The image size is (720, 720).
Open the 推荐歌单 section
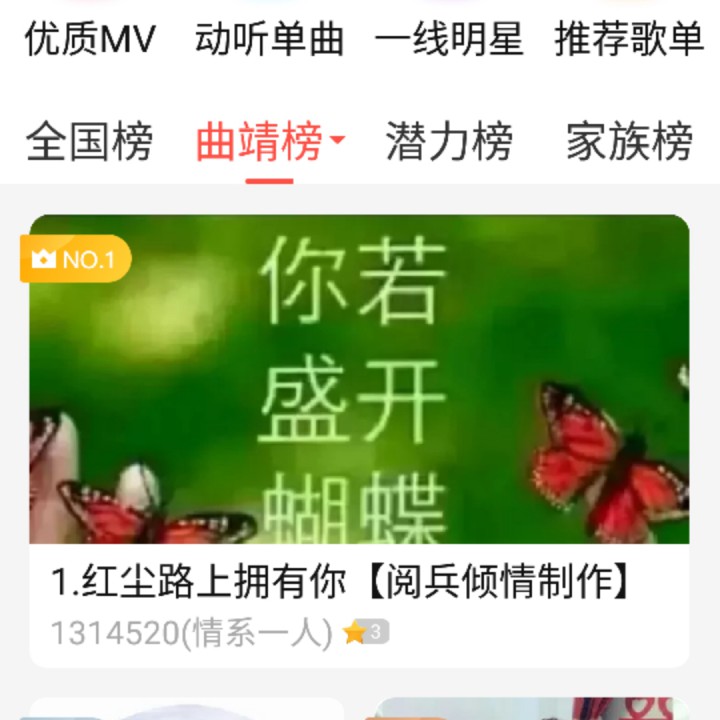coord(629,40)
